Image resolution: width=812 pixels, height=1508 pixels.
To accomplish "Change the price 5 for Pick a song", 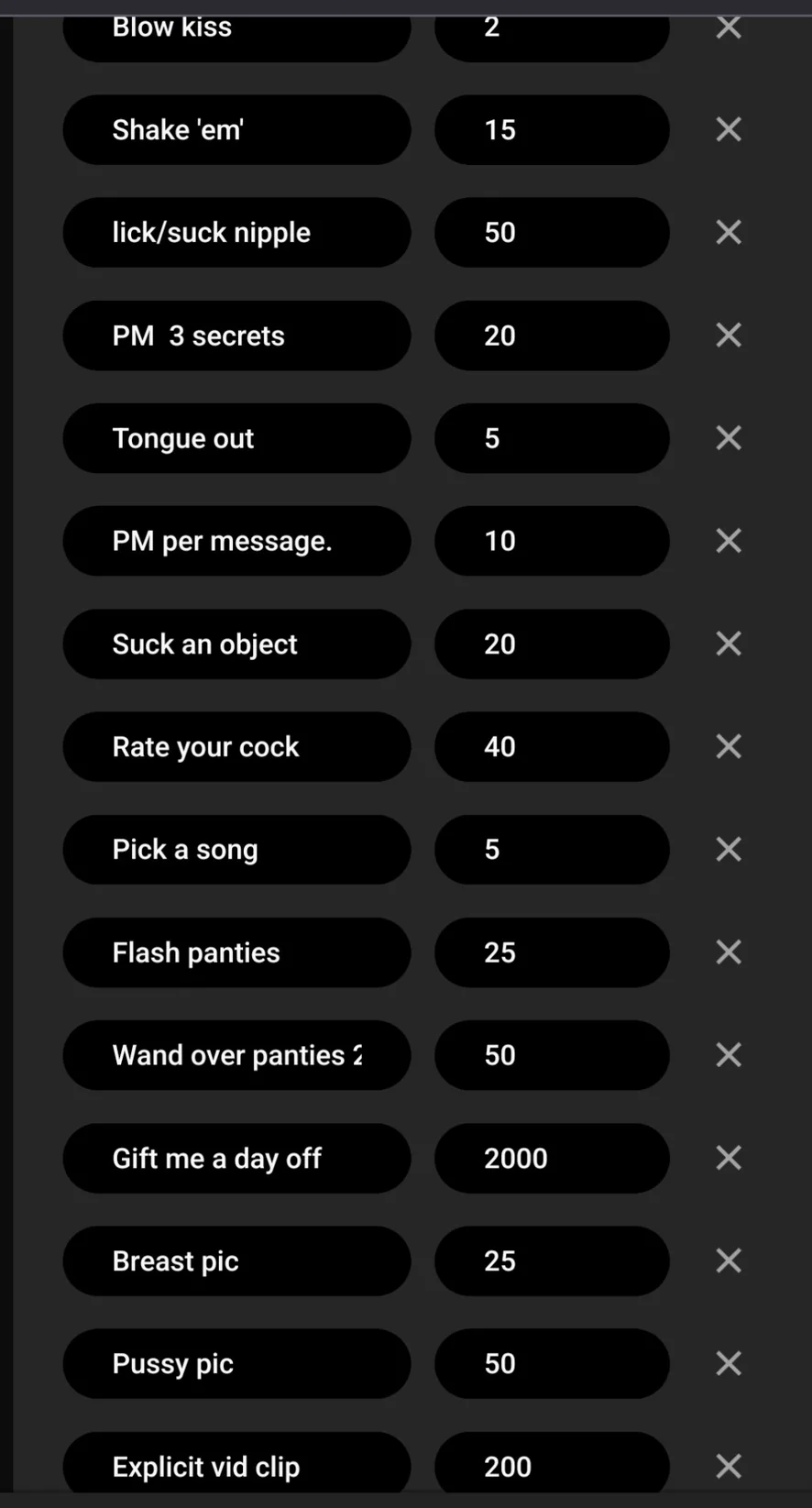I will tap(551, 849).
